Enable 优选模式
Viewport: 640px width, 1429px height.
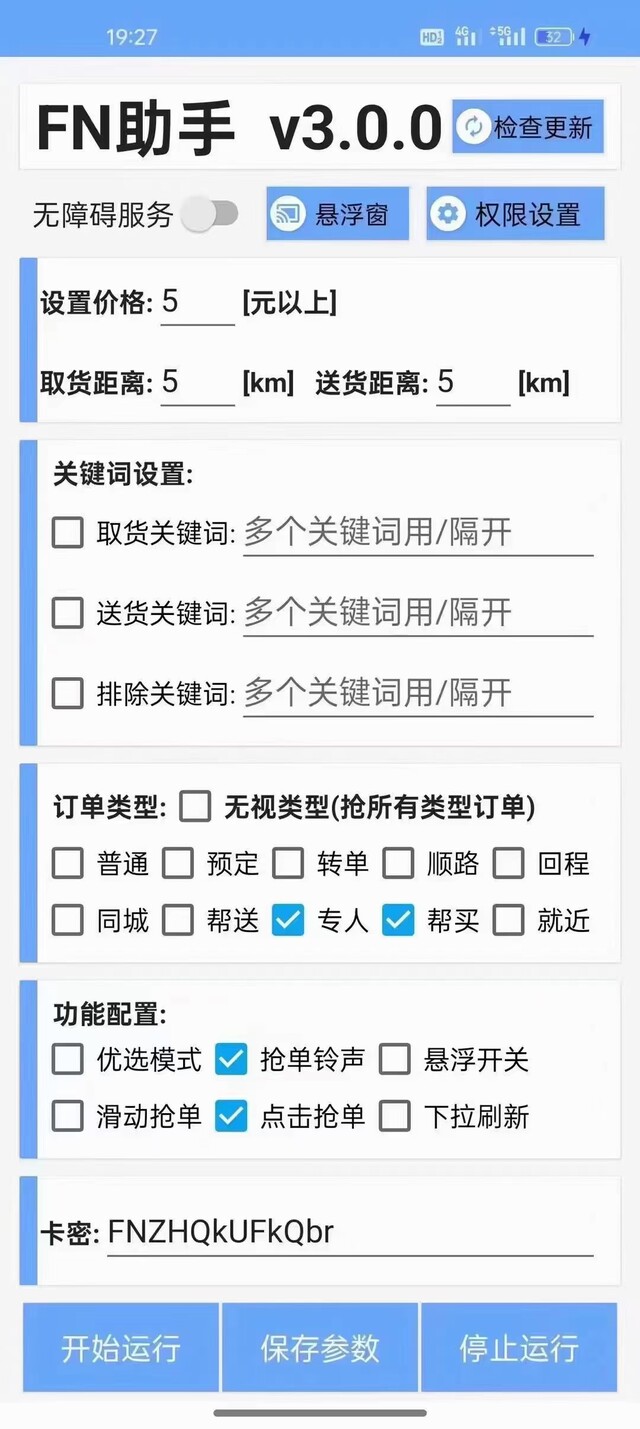[68, 1060]
